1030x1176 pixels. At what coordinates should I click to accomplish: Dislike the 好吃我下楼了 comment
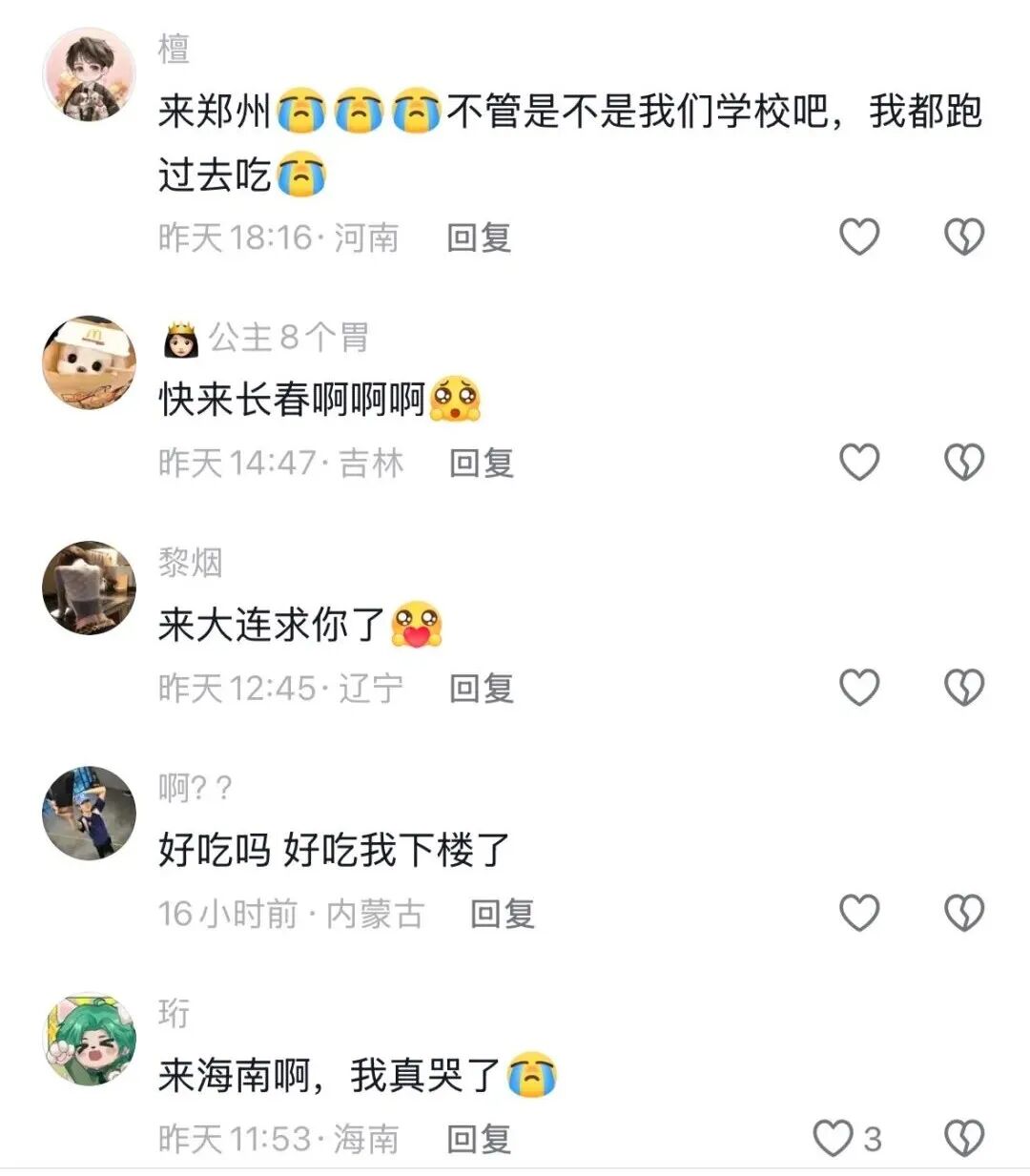963,913
